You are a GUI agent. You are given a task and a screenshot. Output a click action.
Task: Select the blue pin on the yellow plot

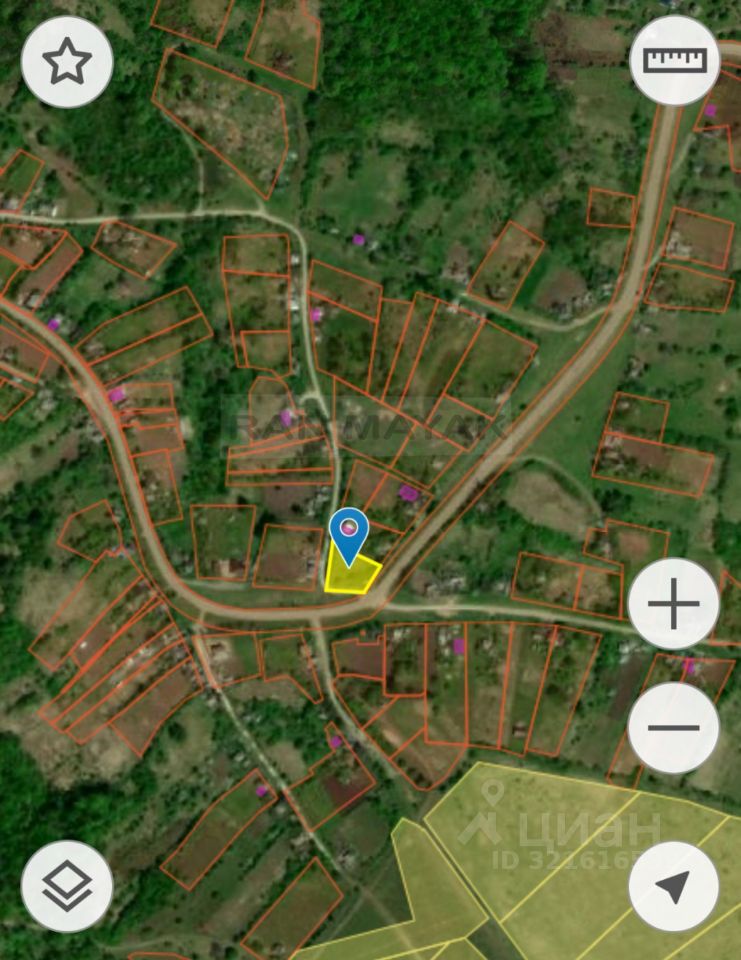349,529
